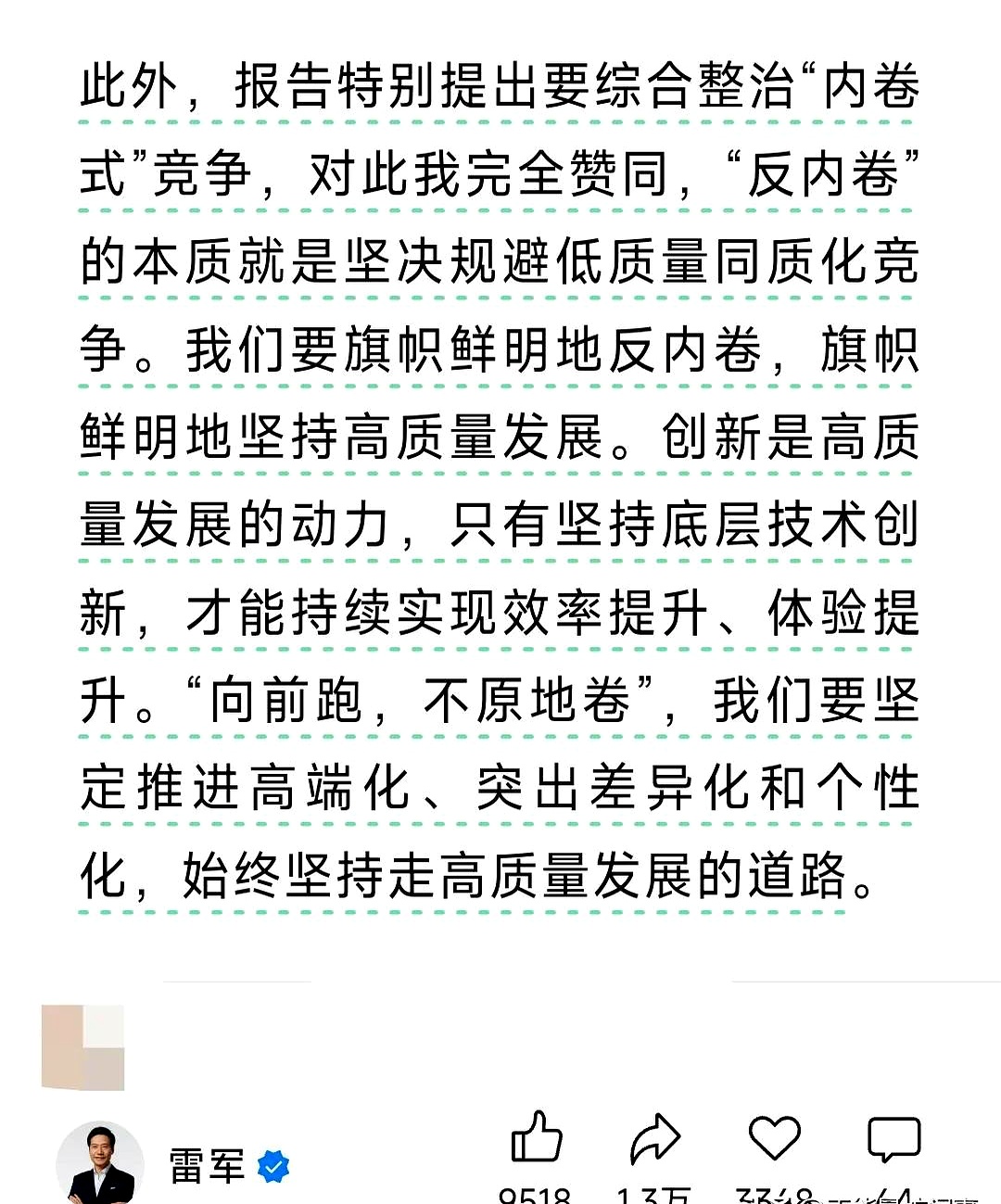Open the comments speech bubble

(x=893, y=1138)
